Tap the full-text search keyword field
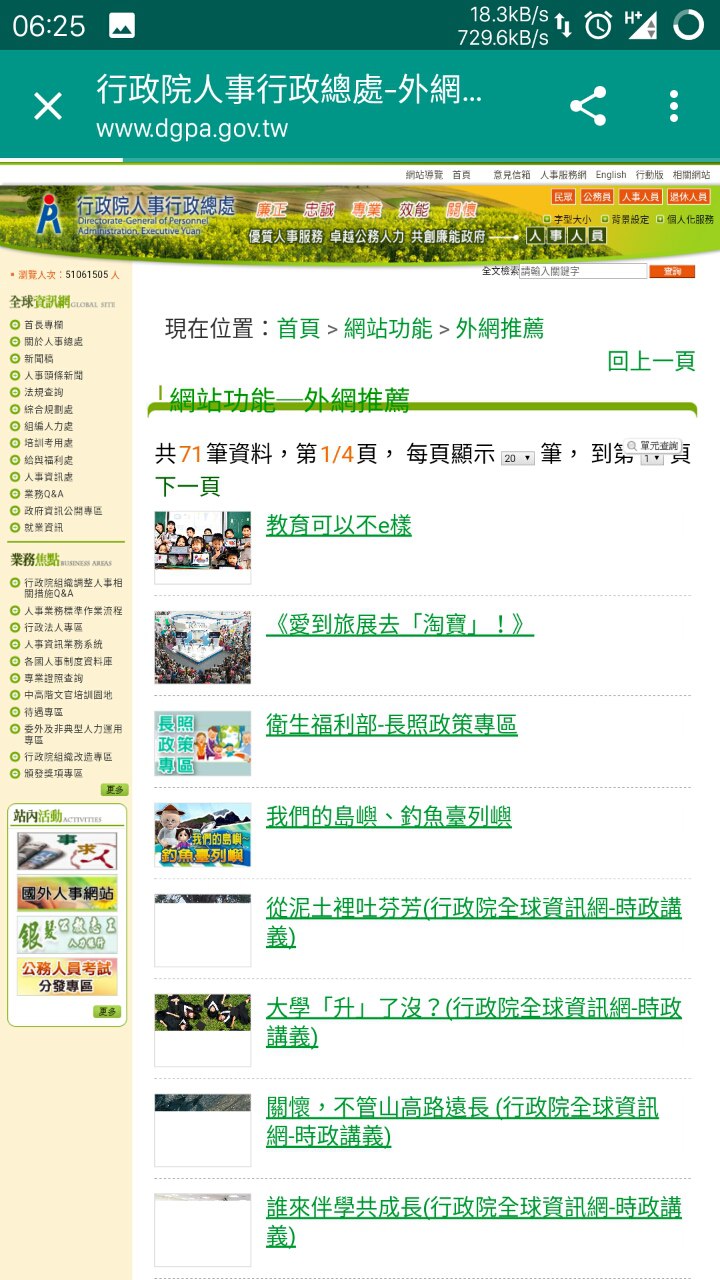The image size is (720, 1280). [x=583, y=271]
